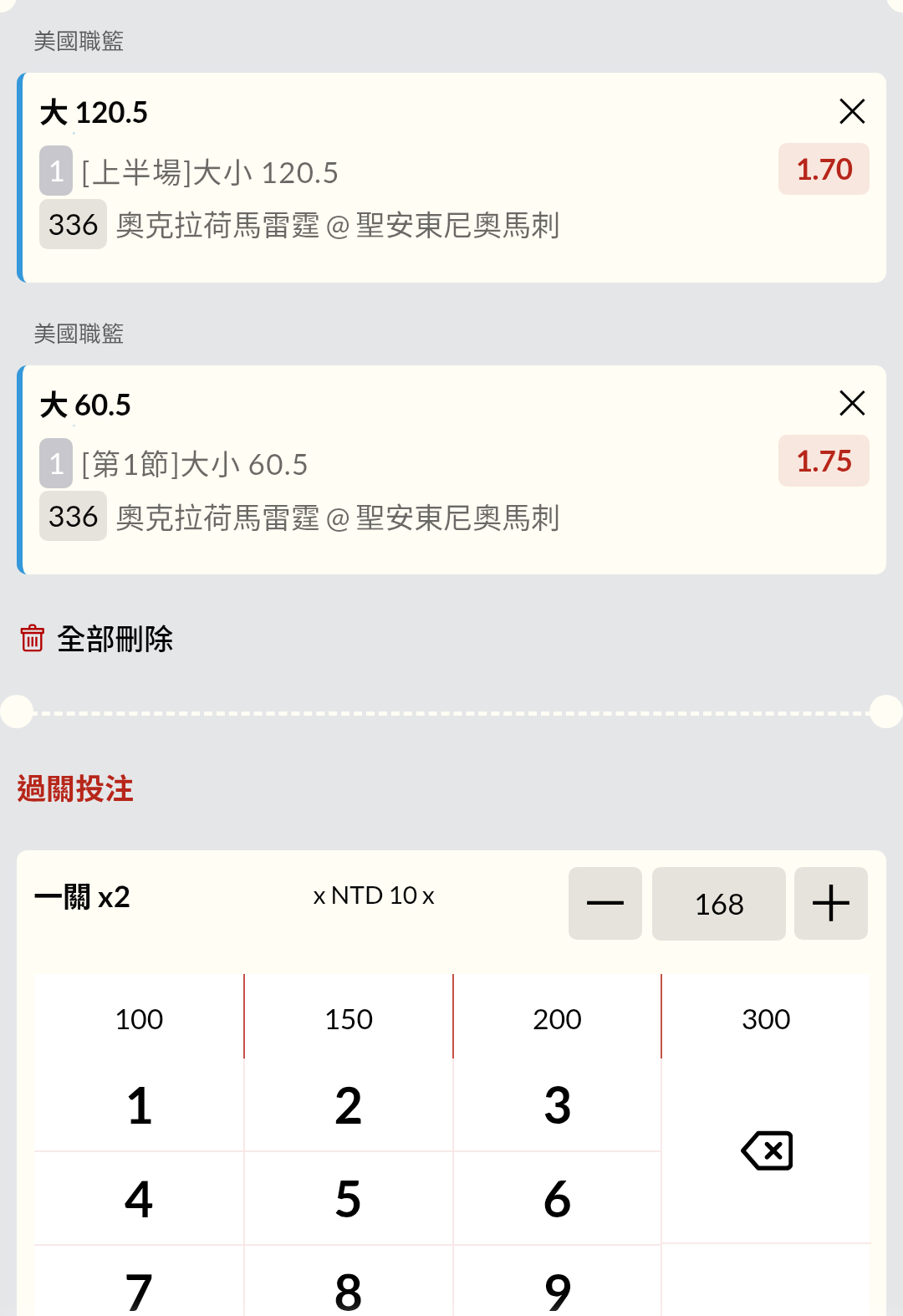903x1316 pixels.
Task: Enter digit 1 on the keypad
Action: click(139, 1105)
